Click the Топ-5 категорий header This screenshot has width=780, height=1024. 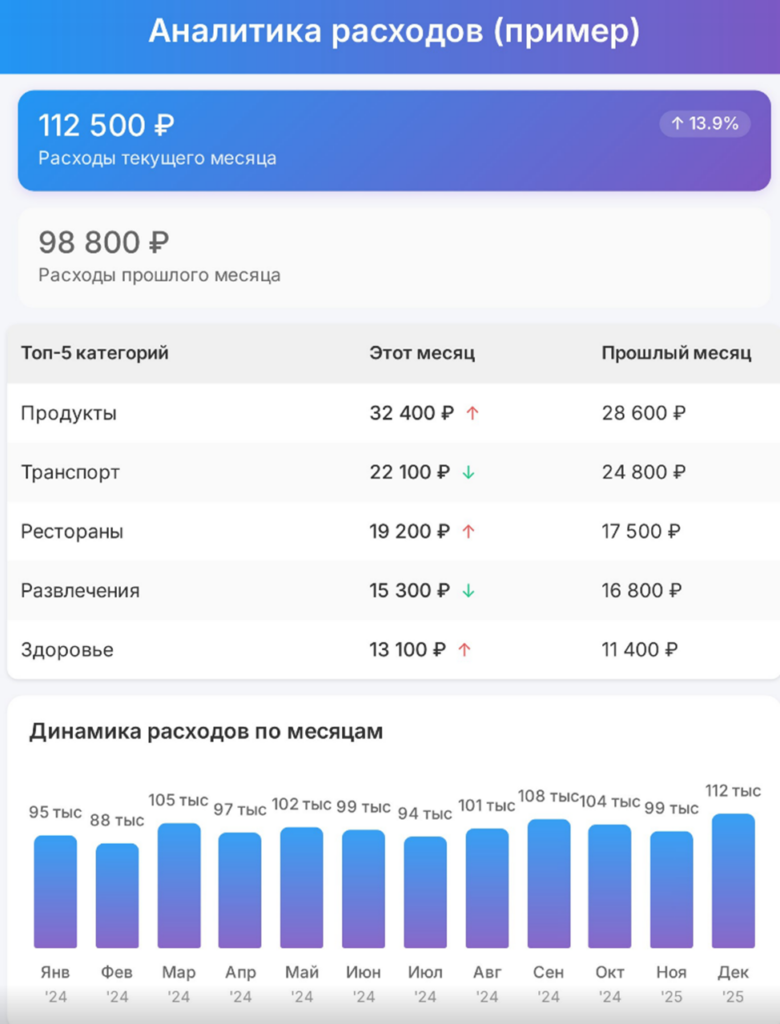[93, 353]
